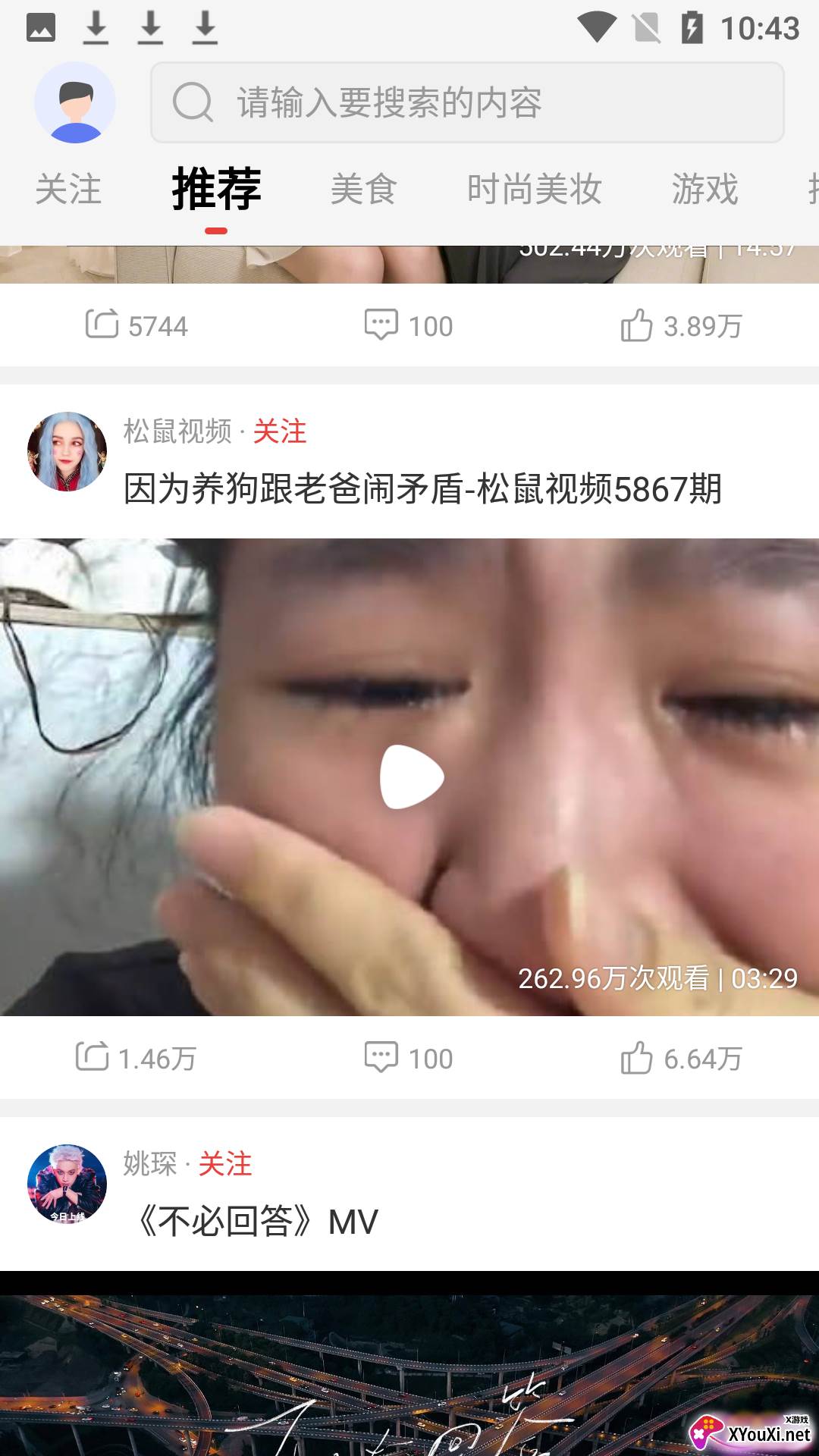The width and height of the screenshot is (819, 1456).
Task: Open 松鼠视频's profile avatar
Action: pos(67,451)
